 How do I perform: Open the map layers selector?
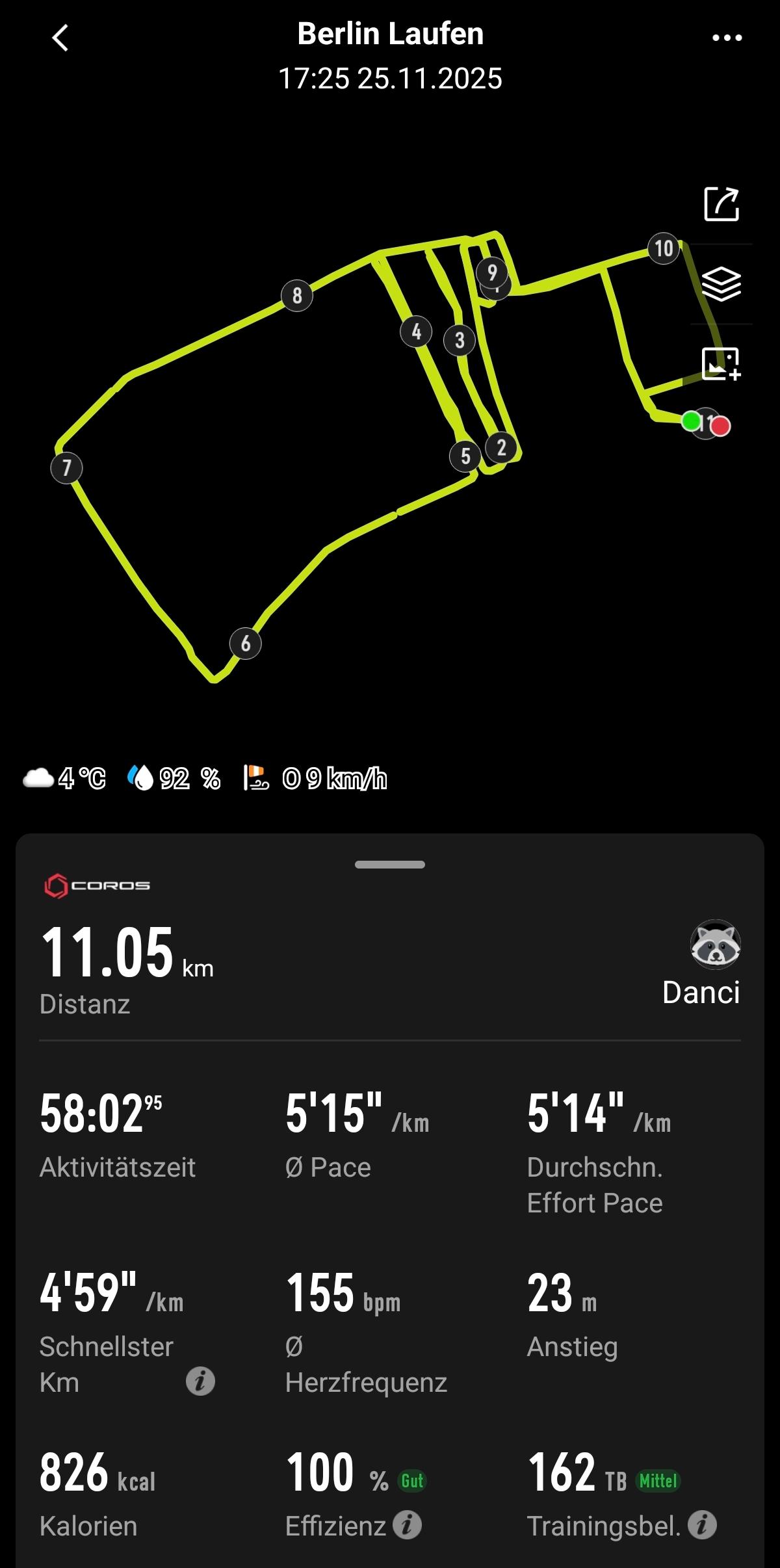pos(721,284)
